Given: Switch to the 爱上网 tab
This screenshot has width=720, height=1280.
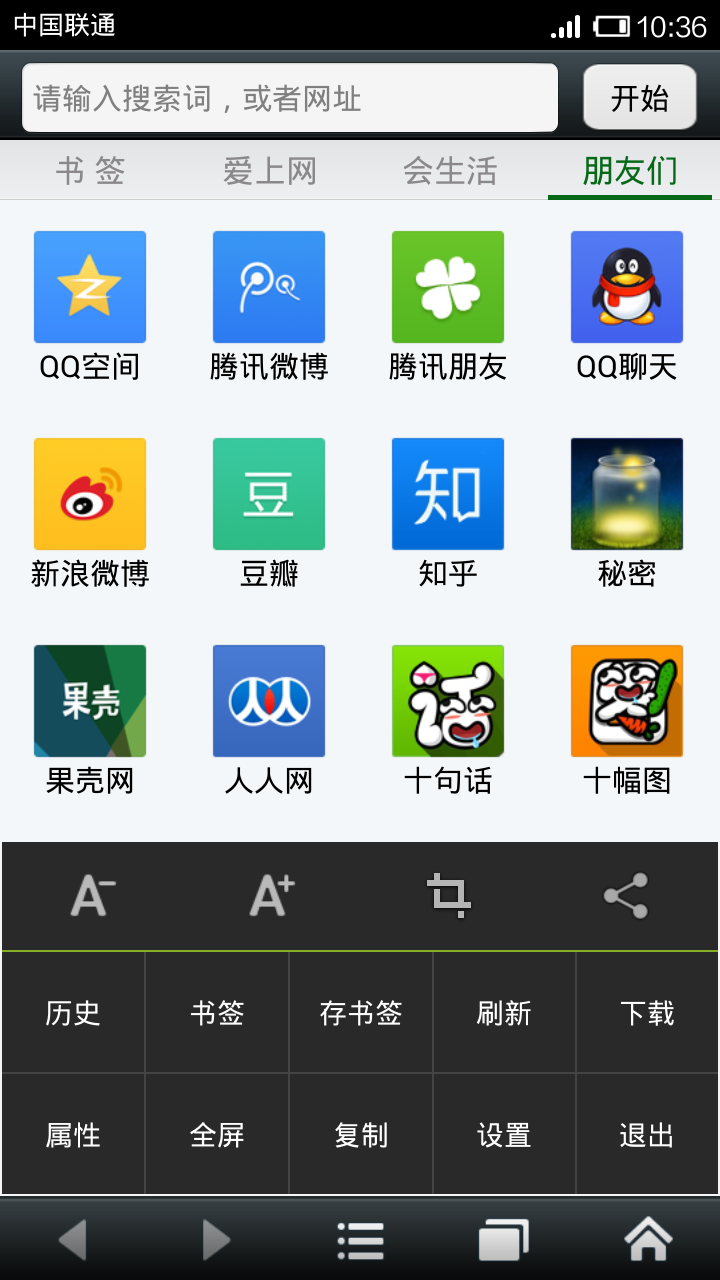Looking at the screenshot, I should [x=270, y=171].
